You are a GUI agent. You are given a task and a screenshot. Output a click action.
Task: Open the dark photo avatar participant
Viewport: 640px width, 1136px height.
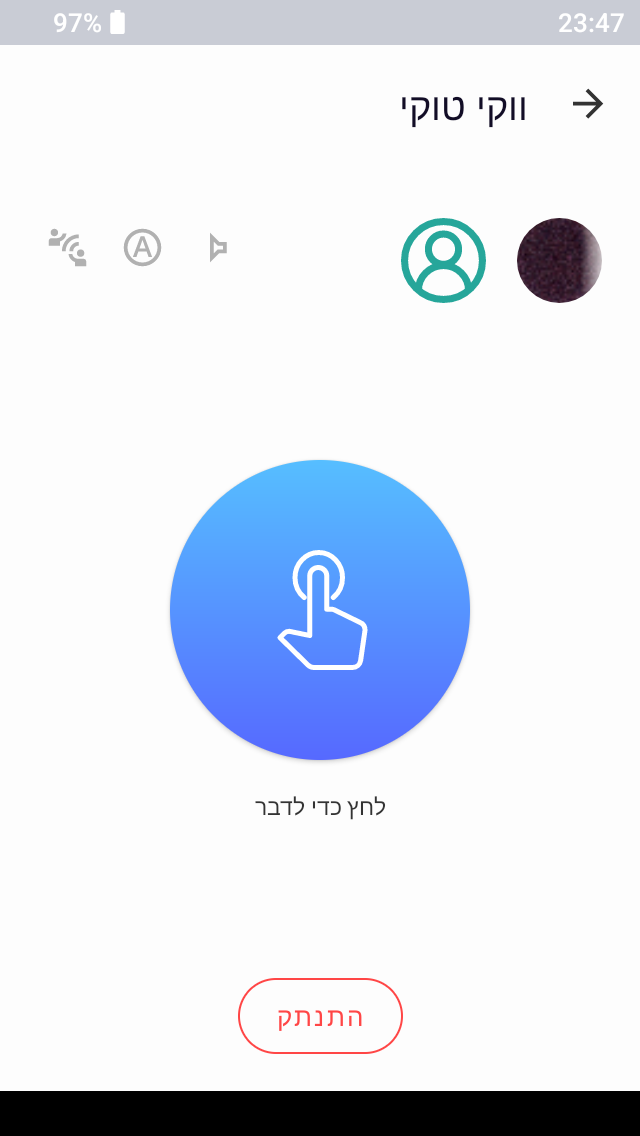[x=559, y=260]
